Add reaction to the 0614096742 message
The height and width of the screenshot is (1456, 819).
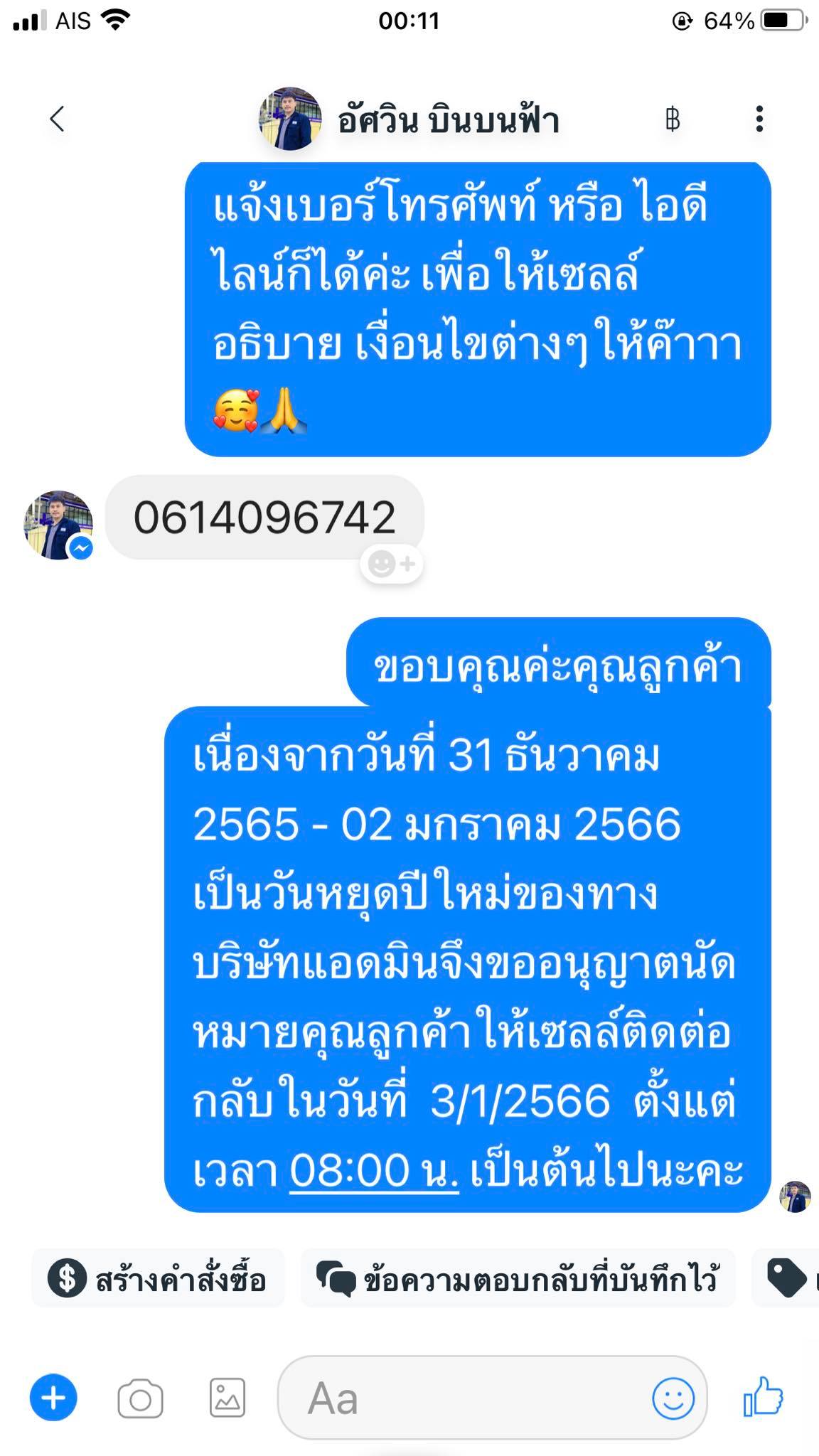click(x=392, y=564)
